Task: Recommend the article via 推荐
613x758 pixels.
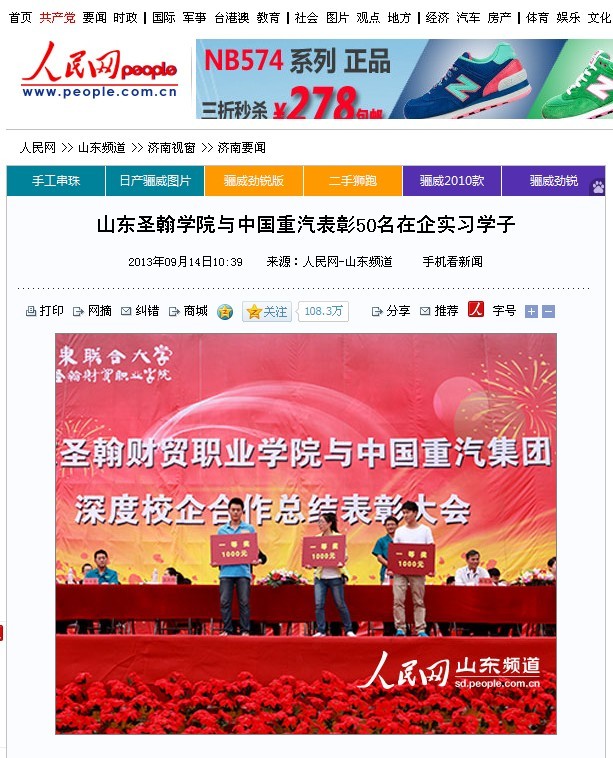Action: coord(446,311)
